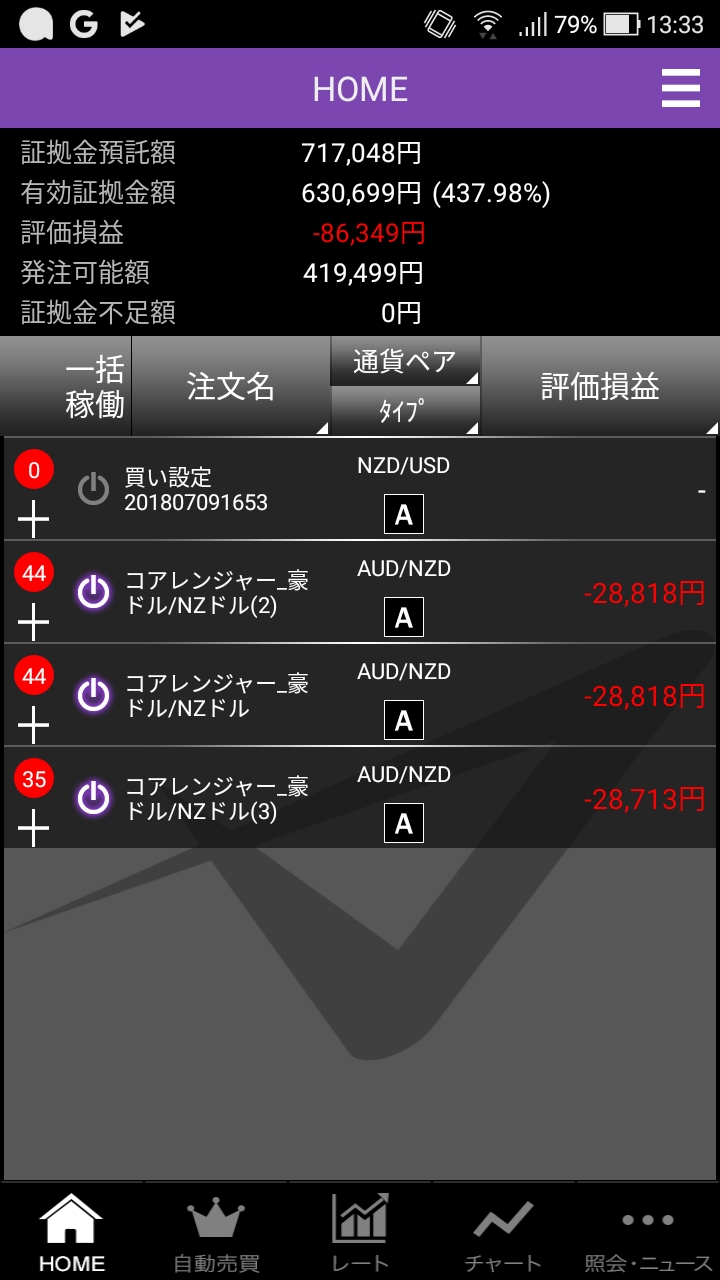Viewport: 720px width, 1280px height.
Task: Expand the コアレンジャー_豪ドル/NZドル(3) row
Action: point(34,828)
